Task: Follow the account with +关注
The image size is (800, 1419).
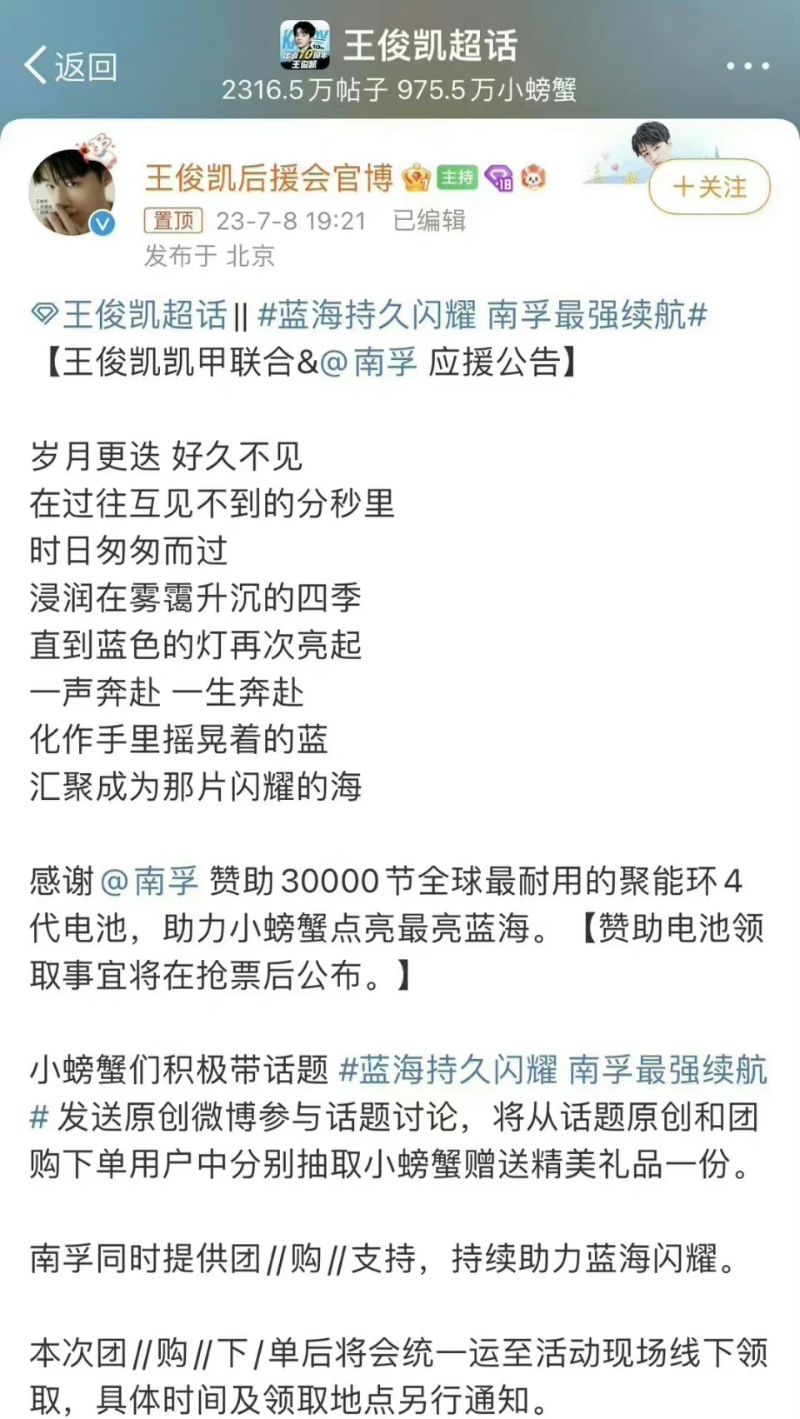Action: 710,187
